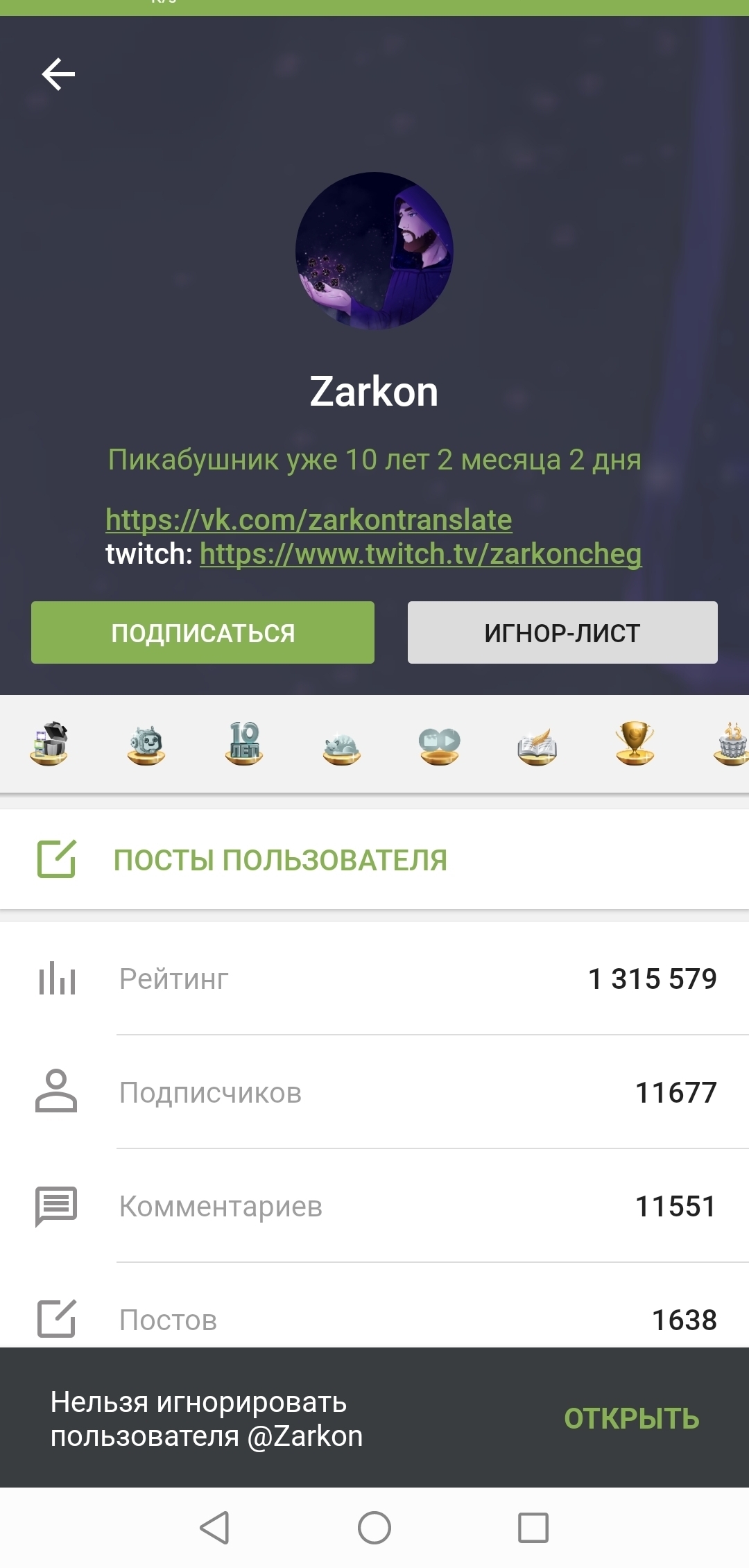Viewport: 749px width, 1568px height.
Task: Tap ОТКРЫТЬ in the snackbar
Action: tap(631, 1418)
